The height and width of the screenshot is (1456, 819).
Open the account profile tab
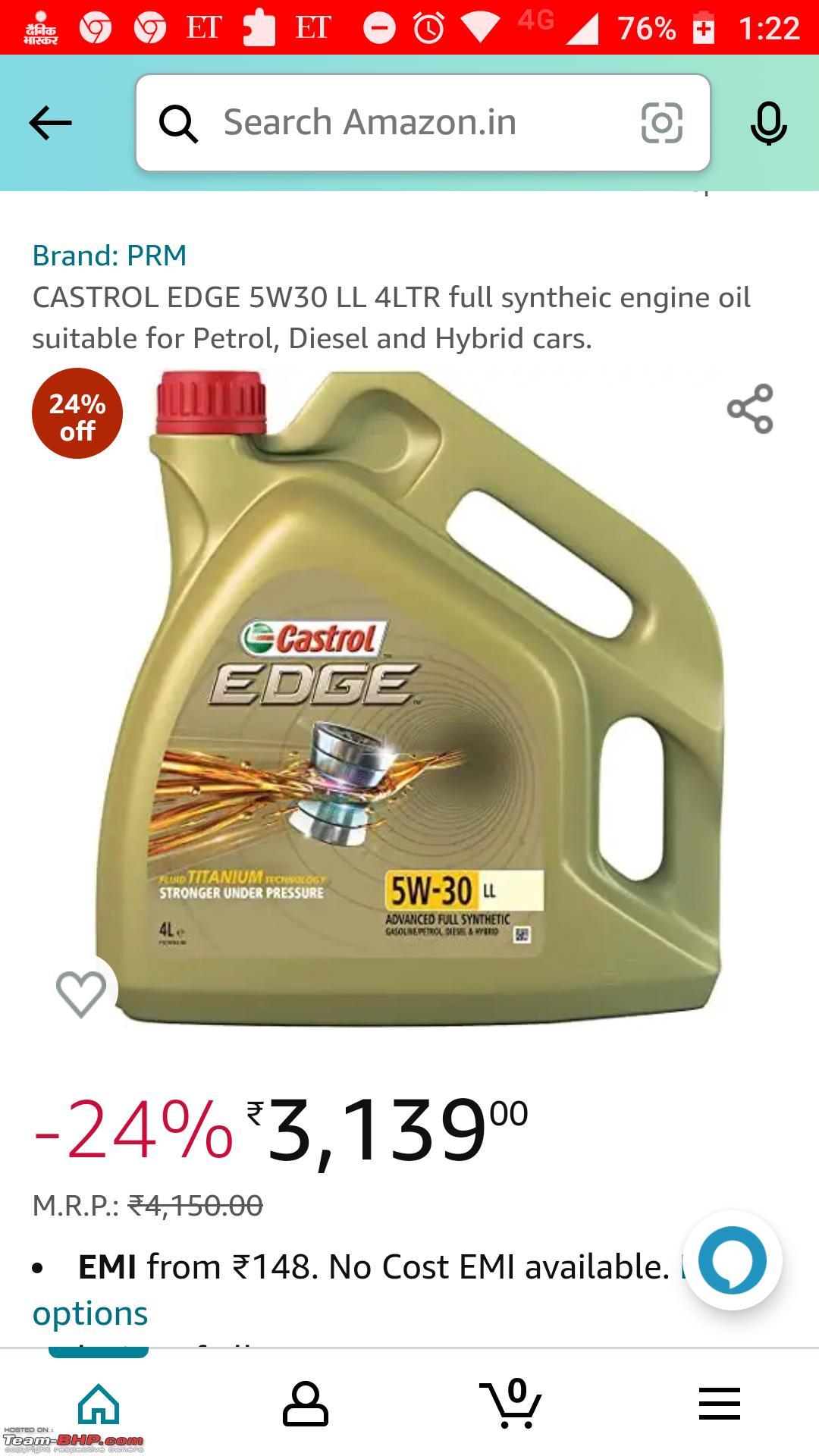tap(305, 1404)
